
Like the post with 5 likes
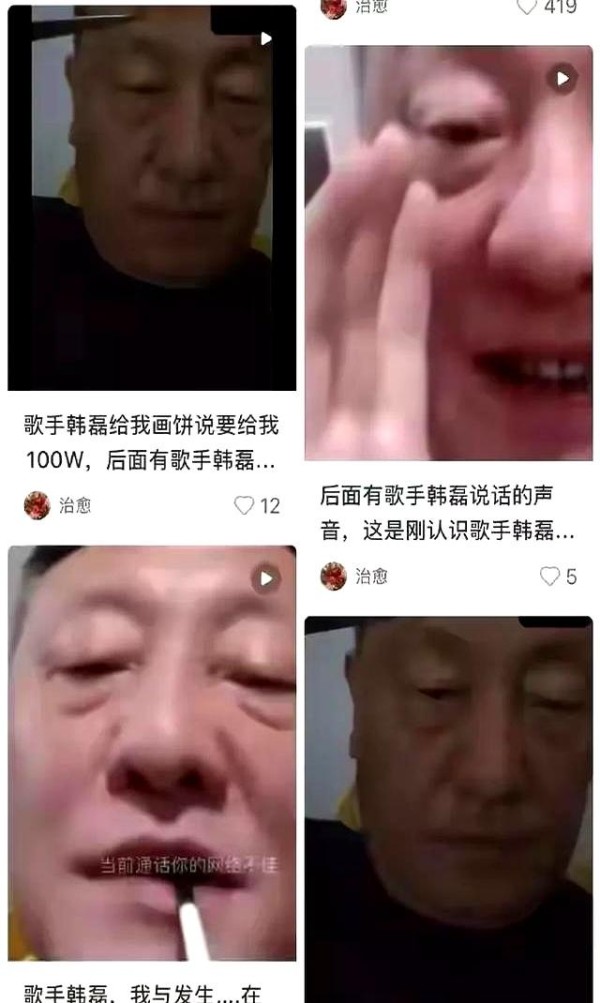[549, 576]
